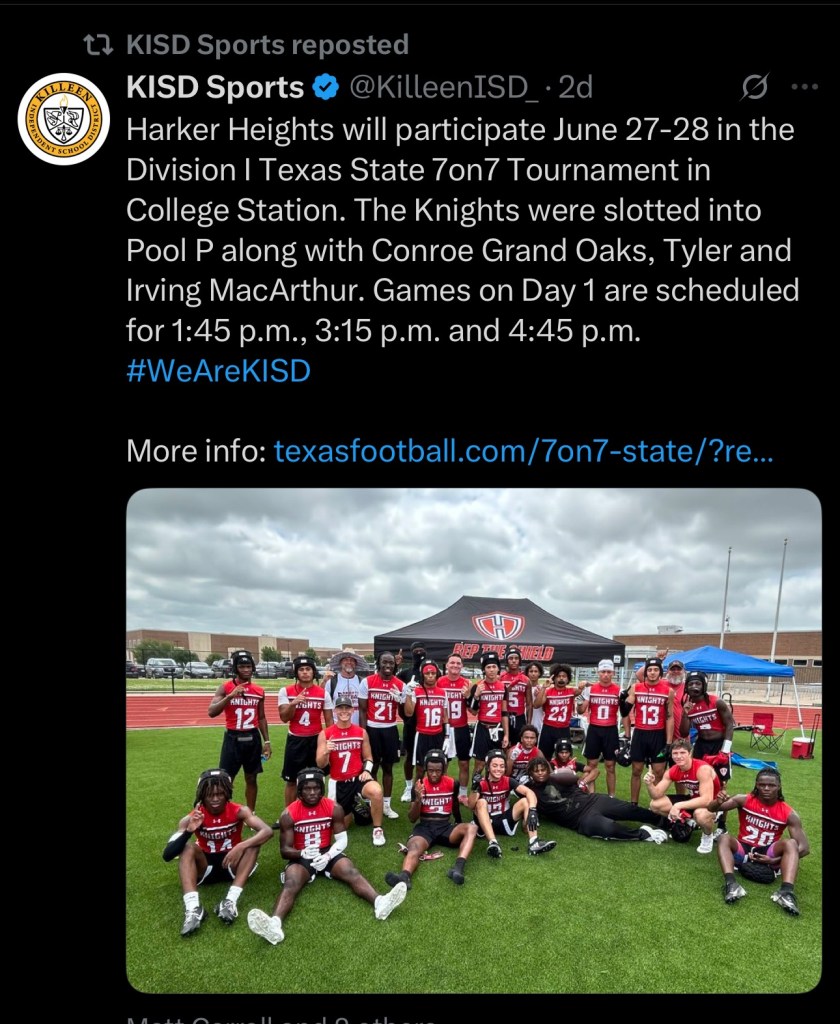Viewport: 840px width, 1024px height.
Task: Open the texasfootball.com 7on7-state link
Action: [523, 451]
